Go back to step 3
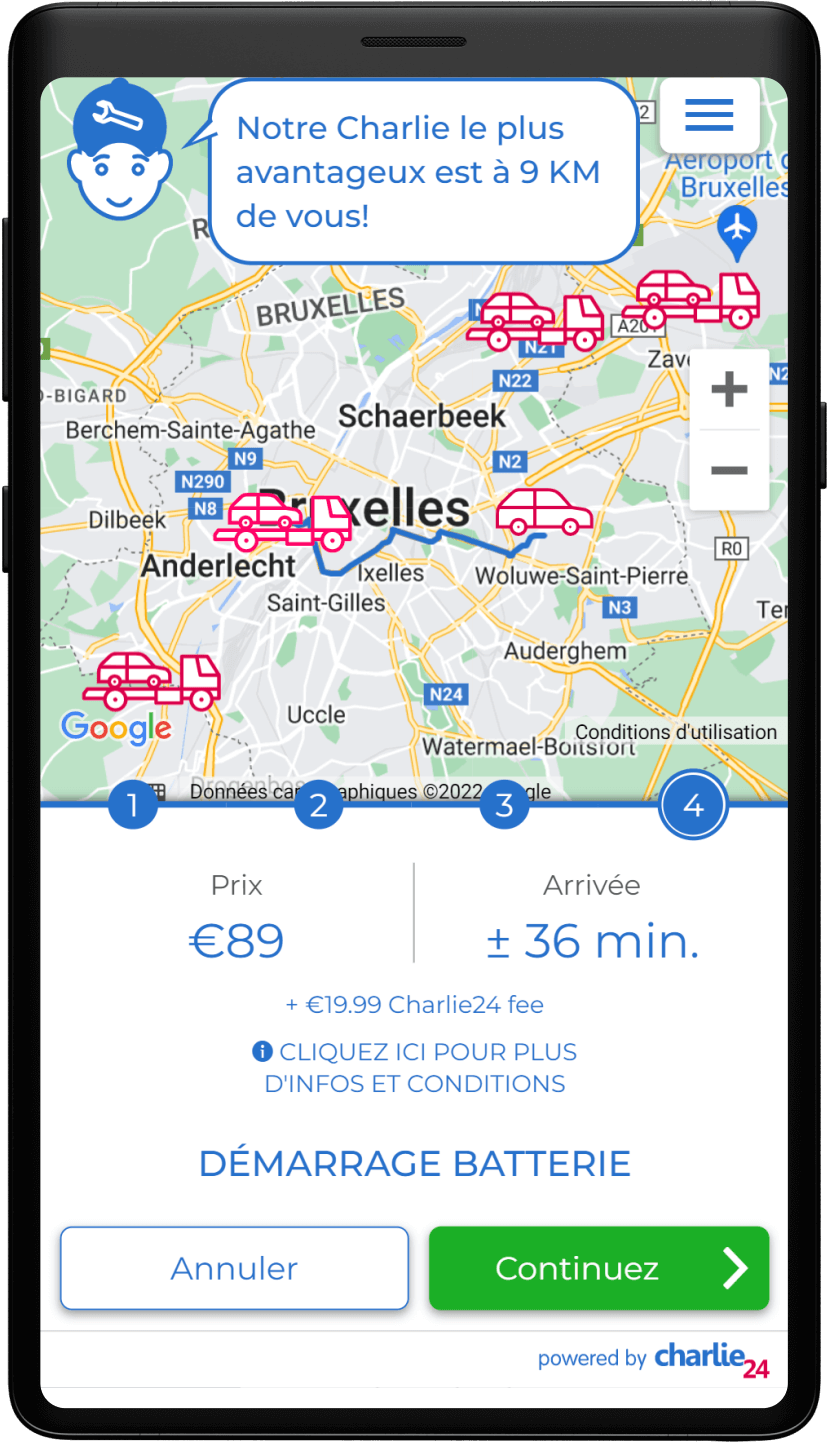The width and height of the screenshot is (830, 1443). [x=504, y=804]
